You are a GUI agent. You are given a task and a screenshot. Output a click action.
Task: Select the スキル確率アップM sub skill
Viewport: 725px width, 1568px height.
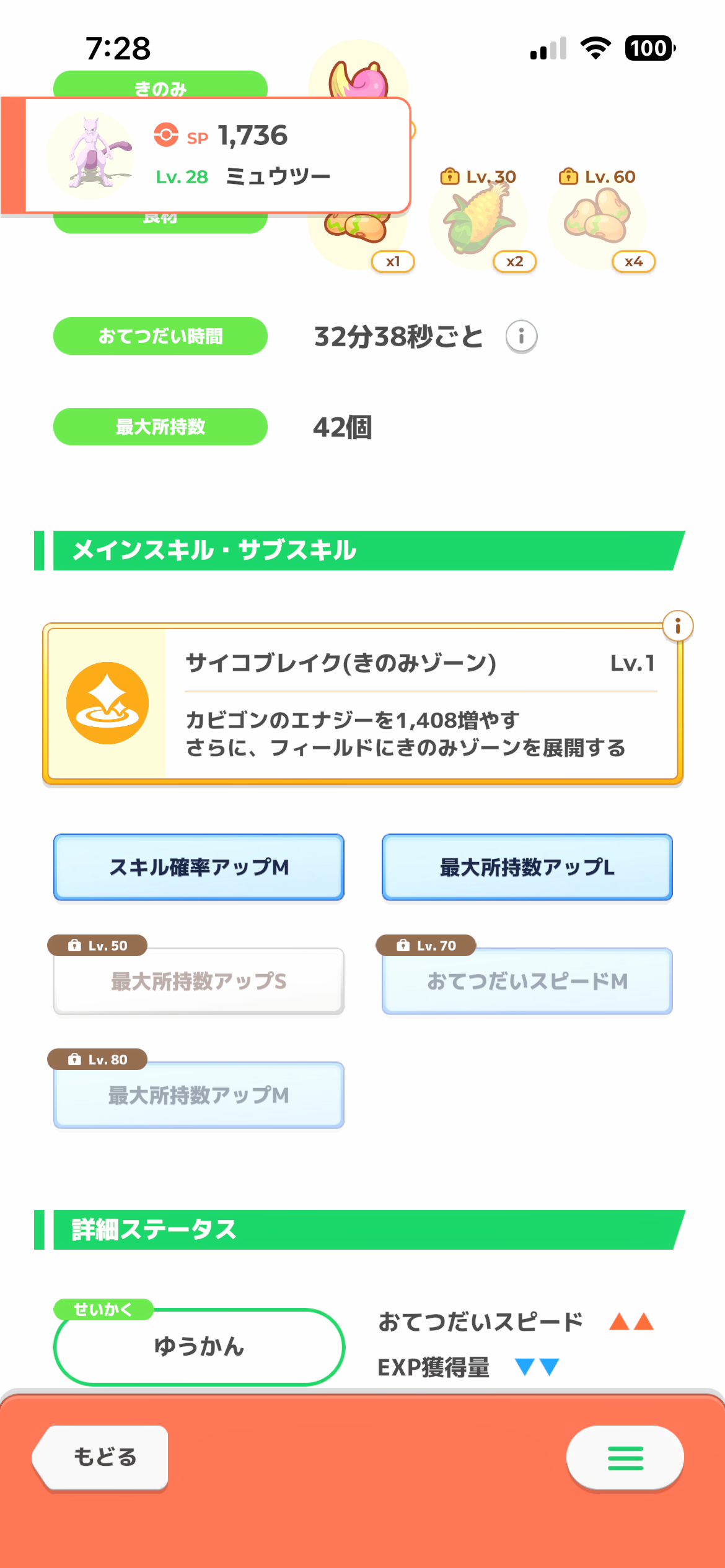(x=199, y=867)
